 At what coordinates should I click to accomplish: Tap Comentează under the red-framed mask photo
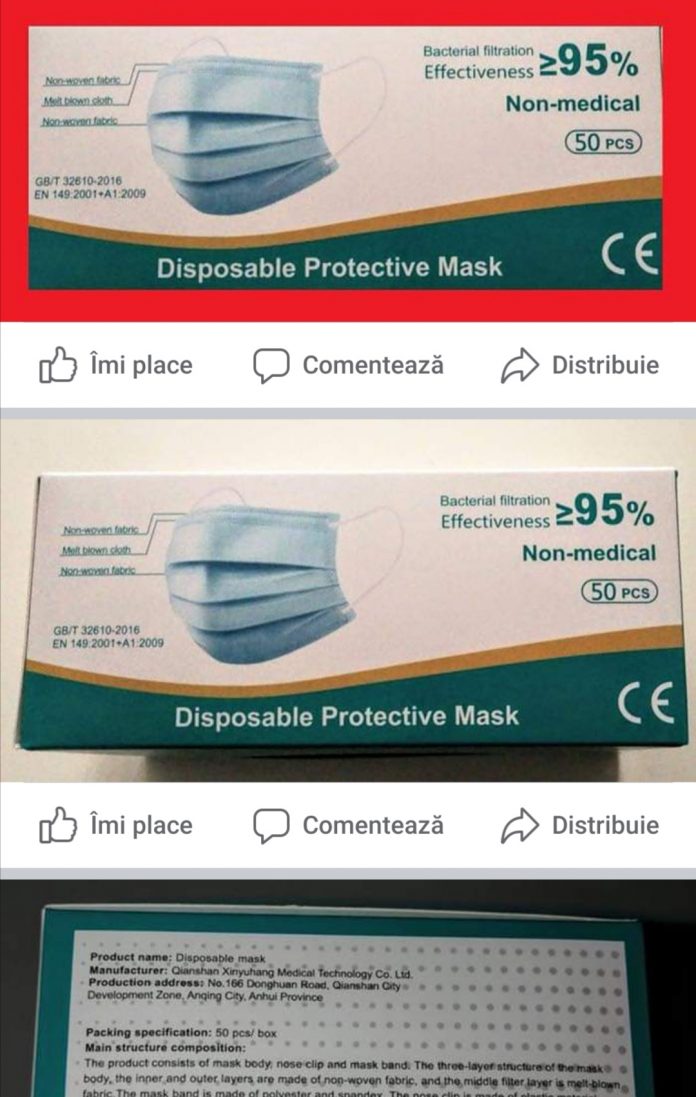pos(348,366)
